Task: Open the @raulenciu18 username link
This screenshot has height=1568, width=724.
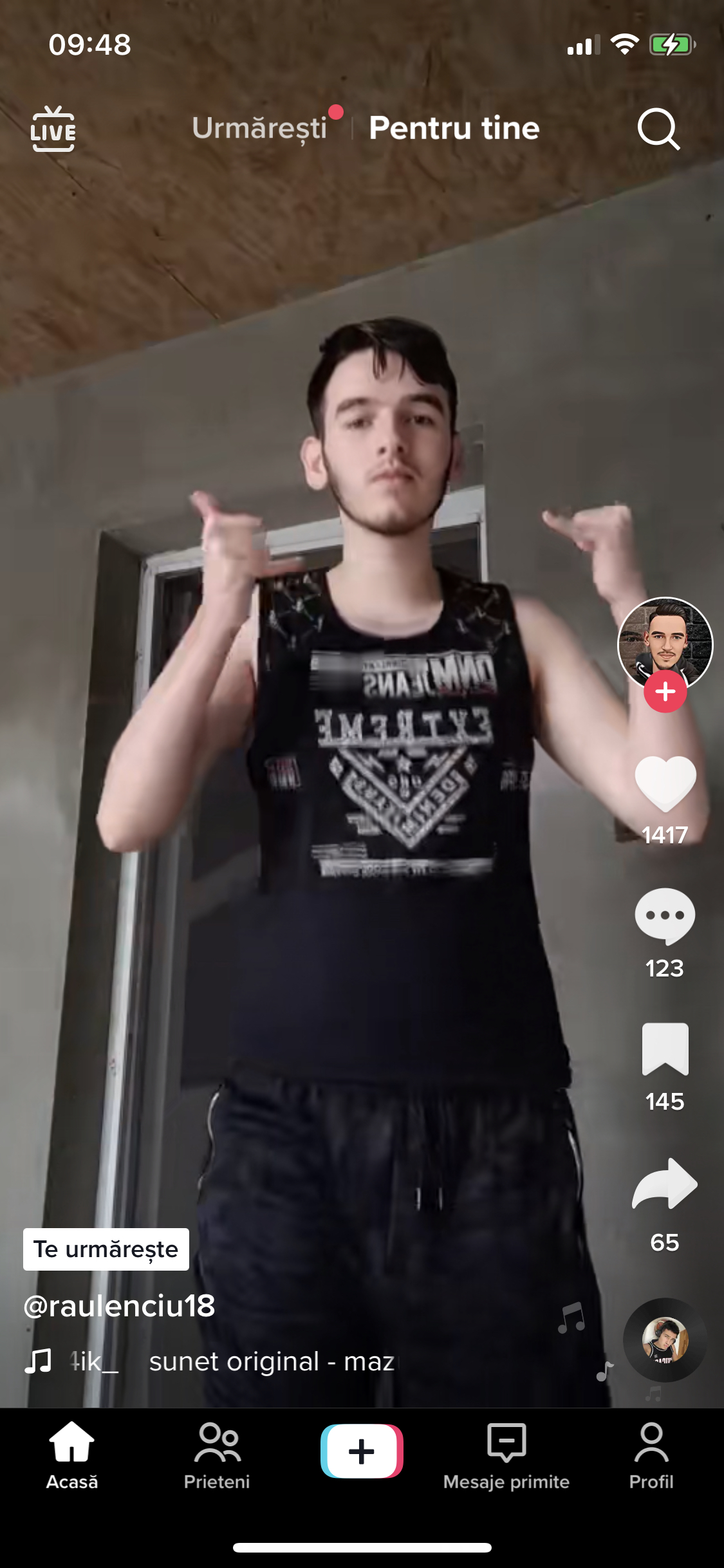Action: tap(120, 1306)
